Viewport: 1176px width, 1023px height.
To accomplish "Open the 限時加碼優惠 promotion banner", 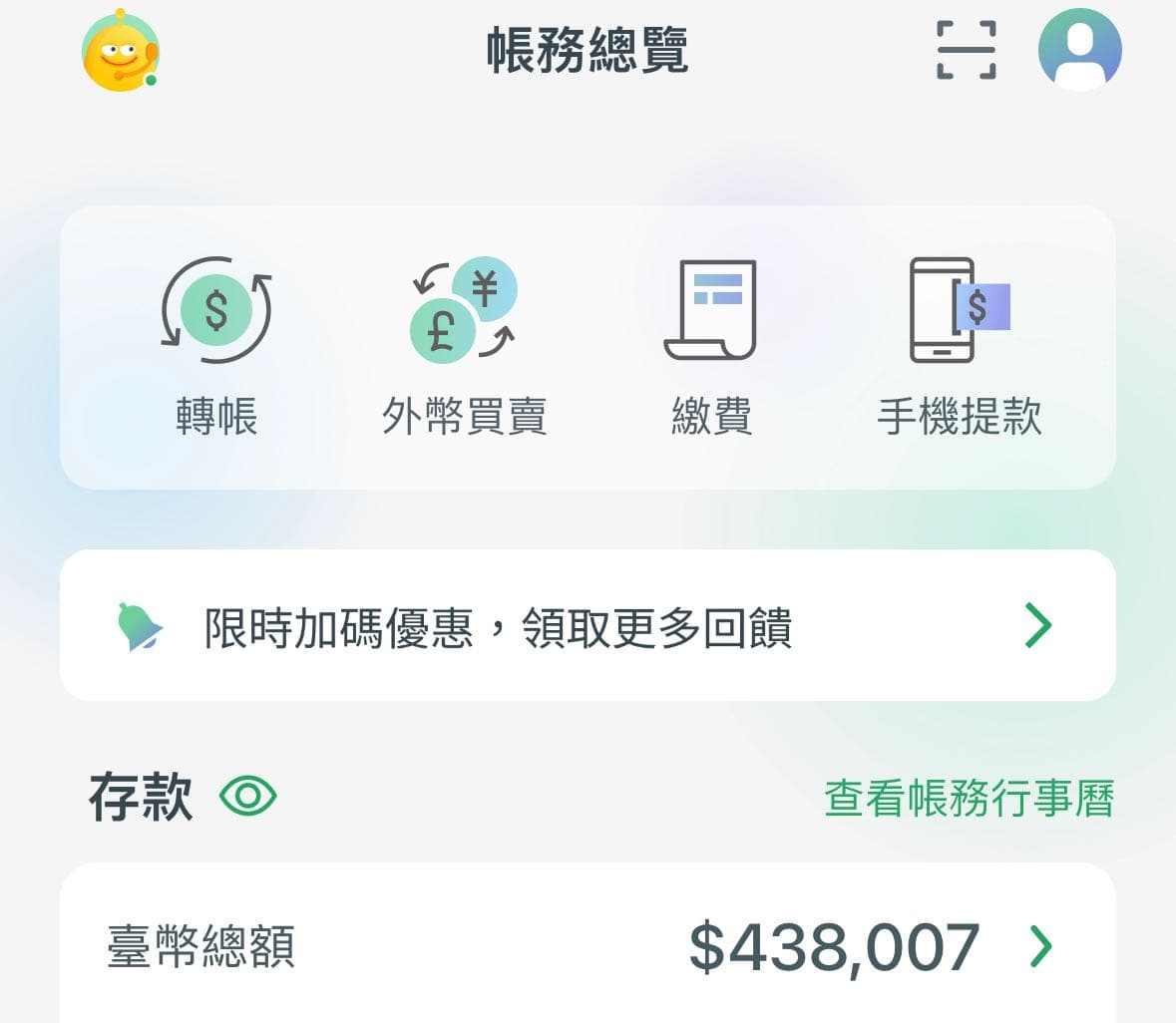I will pos(588,626).
